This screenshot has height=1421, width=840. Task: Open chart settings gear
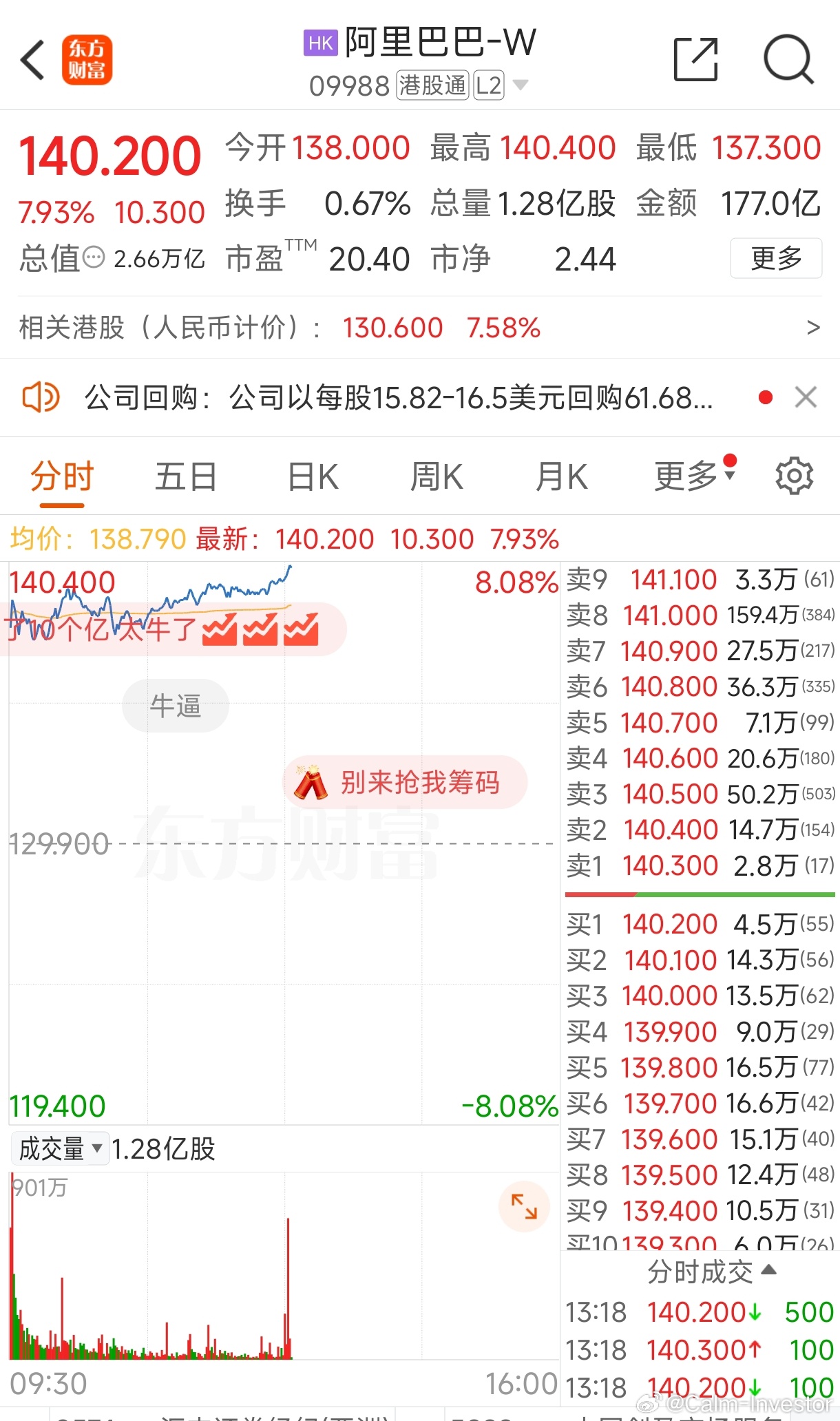tap(795, 476)
